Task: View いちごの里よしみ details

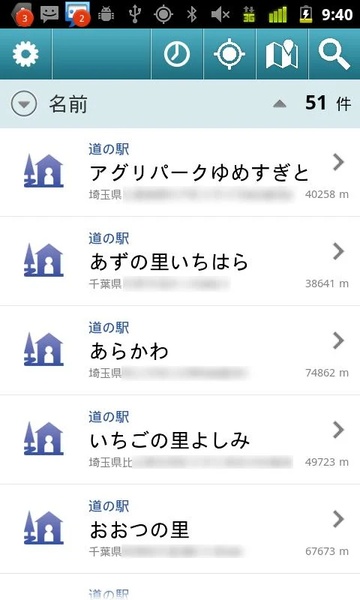Action: point(180,440)
